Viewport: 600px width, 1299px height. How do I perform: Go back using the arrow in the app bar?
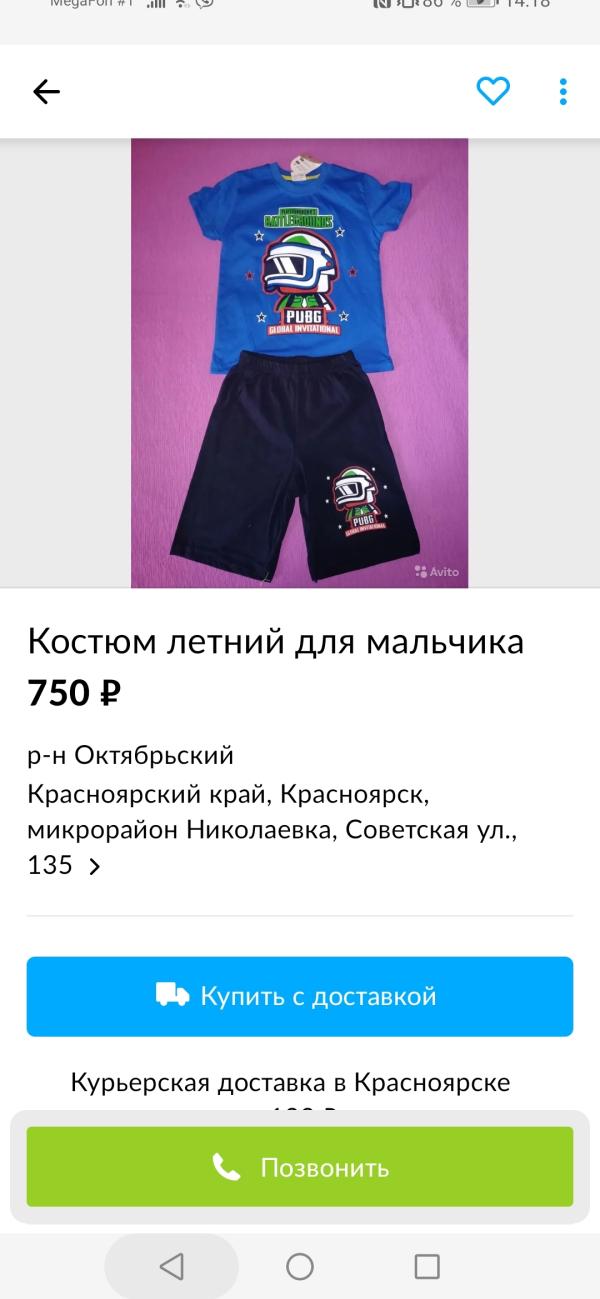coord(46,92)
